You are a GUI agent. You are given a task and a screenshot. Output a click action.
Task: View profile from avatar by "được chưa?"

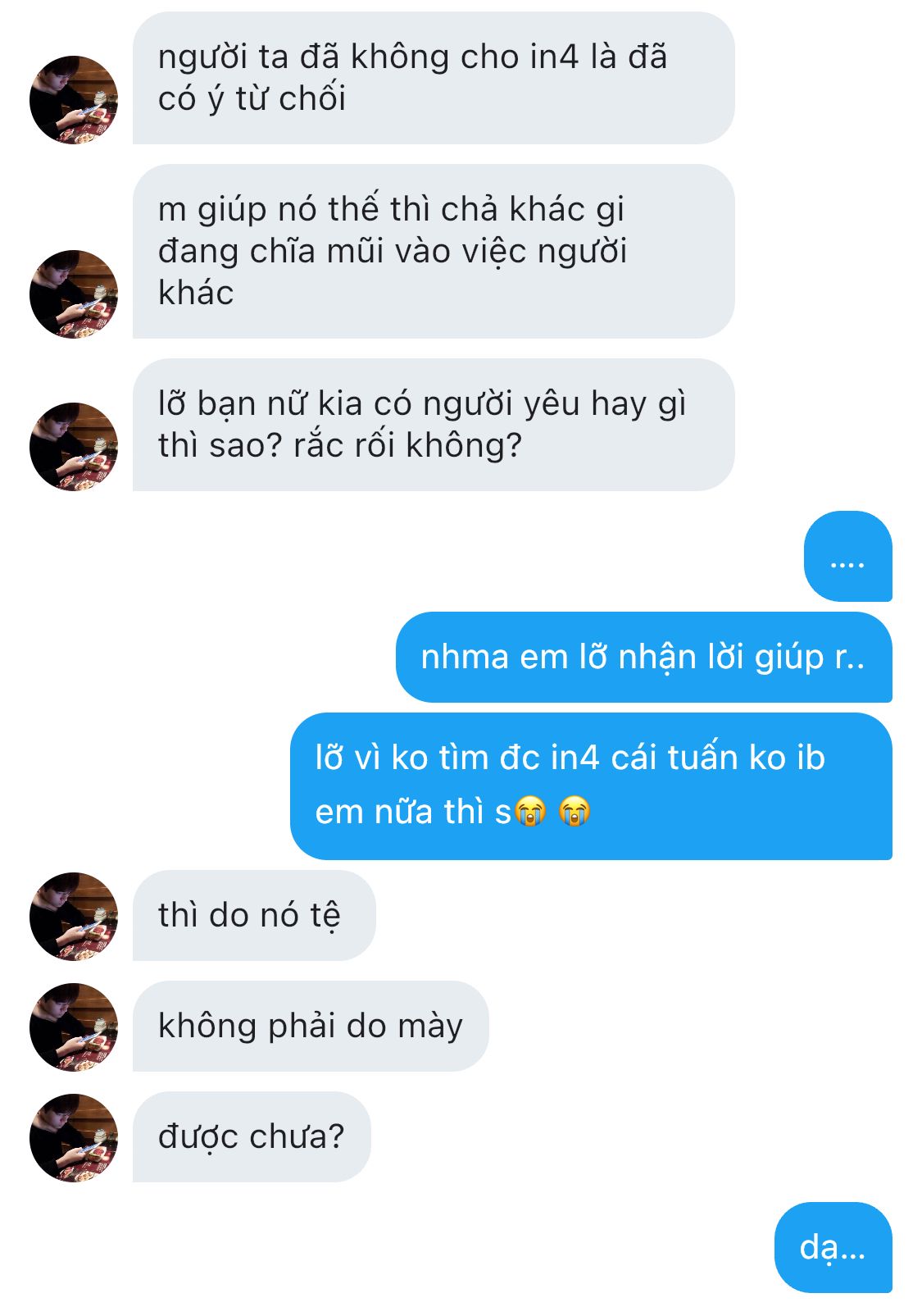74,1138
